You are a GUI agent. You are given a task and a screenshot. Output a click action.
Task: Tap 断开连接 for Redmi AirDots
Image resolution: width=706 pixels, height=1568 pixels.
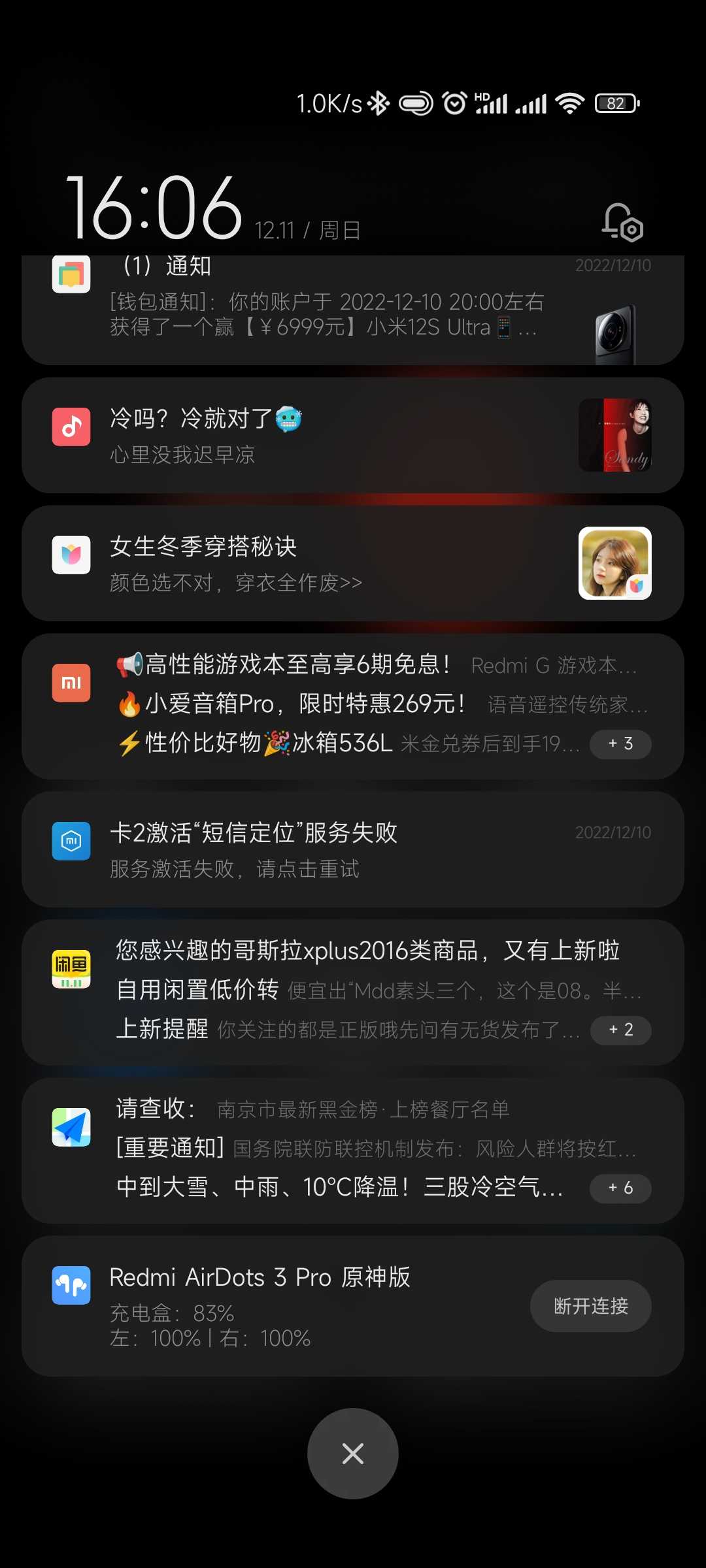click(x=590, y=1306)
